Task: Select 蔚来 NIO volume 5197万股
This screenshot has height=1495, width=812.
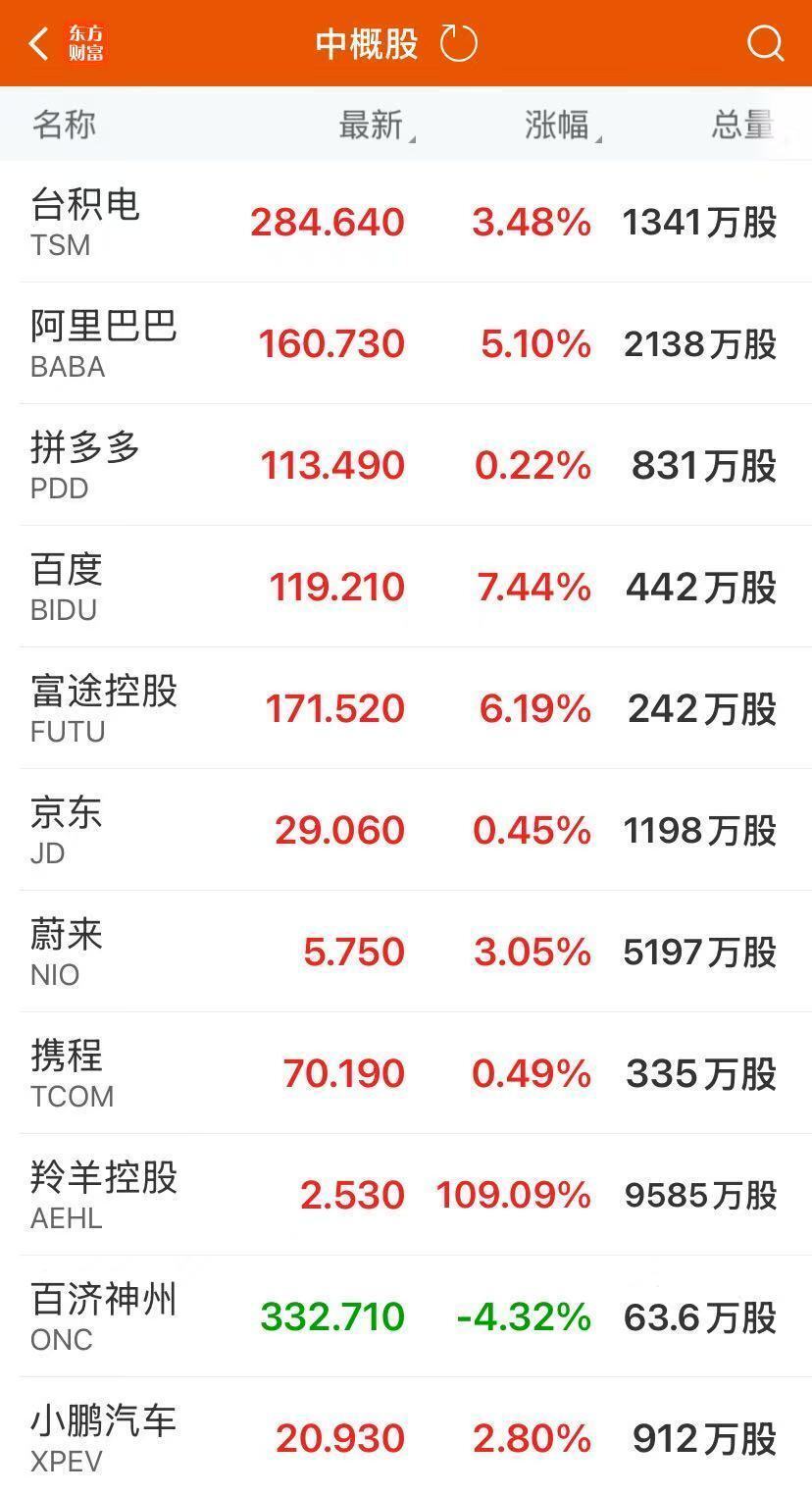Action: tap(697, 951)
